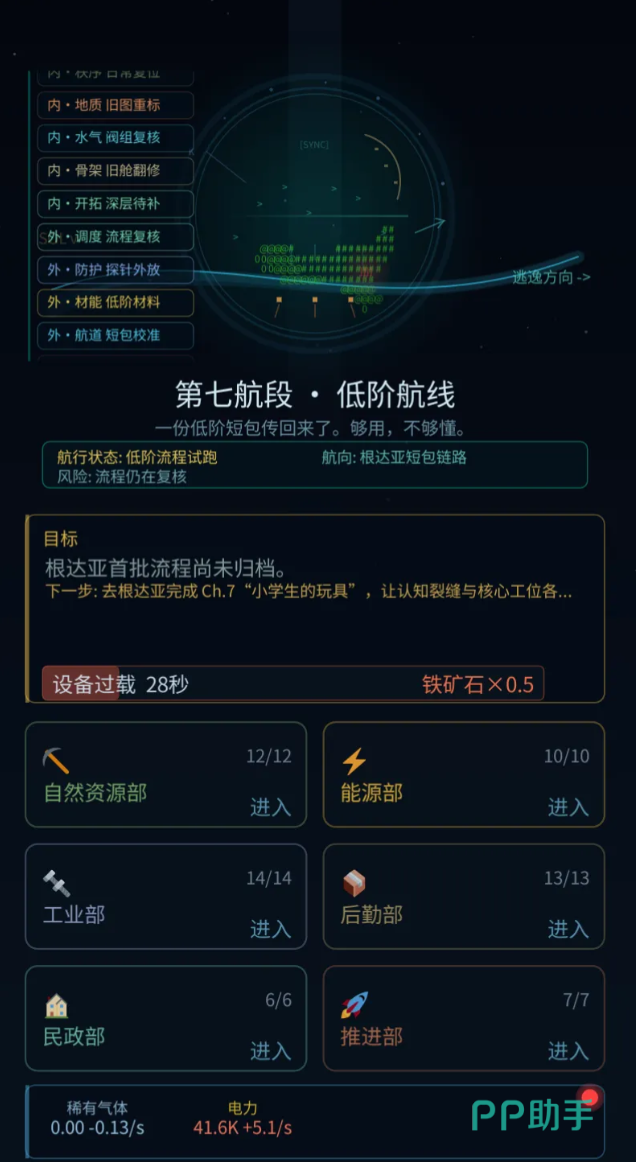Open 内・骨架 旧舱翻修 entry
636x1162 pixels.
[x=116, y=170]
